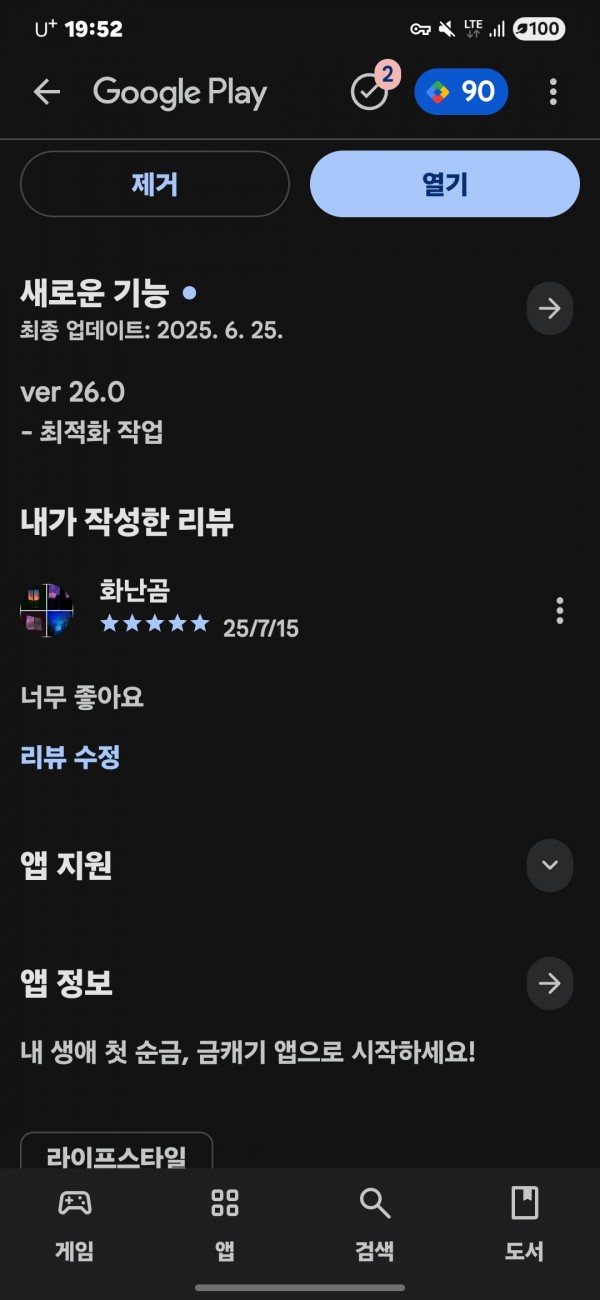The width and height of the screenshot is (600, 1300).
Task: Open the overflow menu in the app bar
Action: [553, 92]
